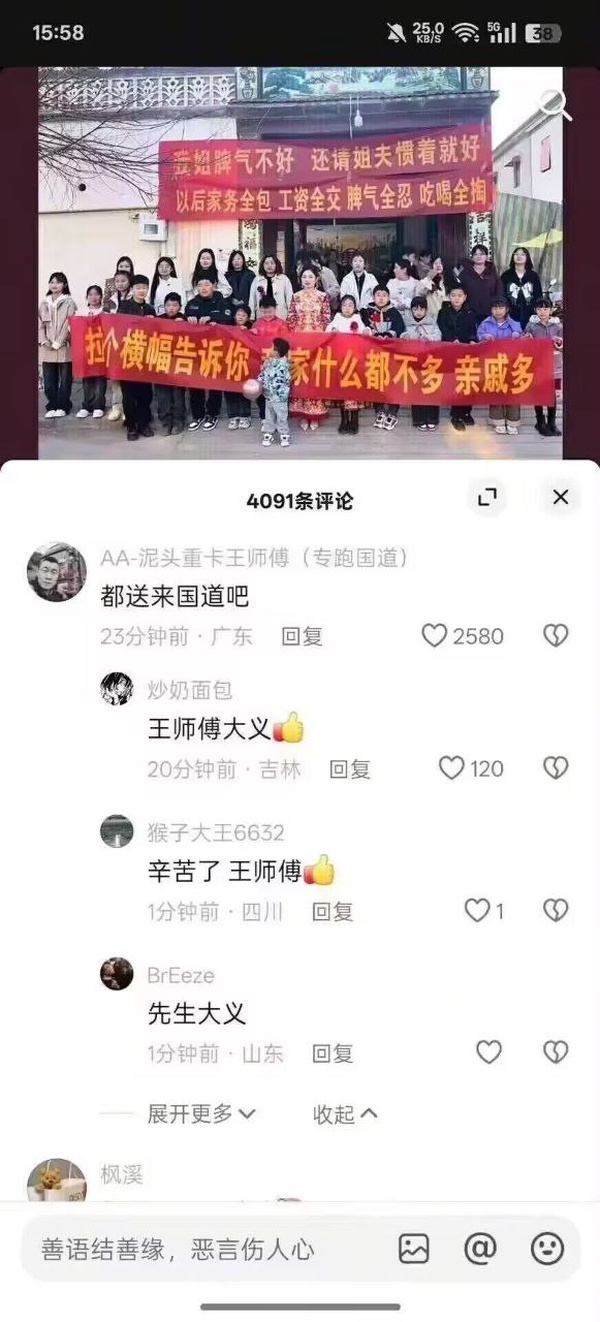Expand comments panel to full screen
The image size is (600, 1322).
coord(487,497)
